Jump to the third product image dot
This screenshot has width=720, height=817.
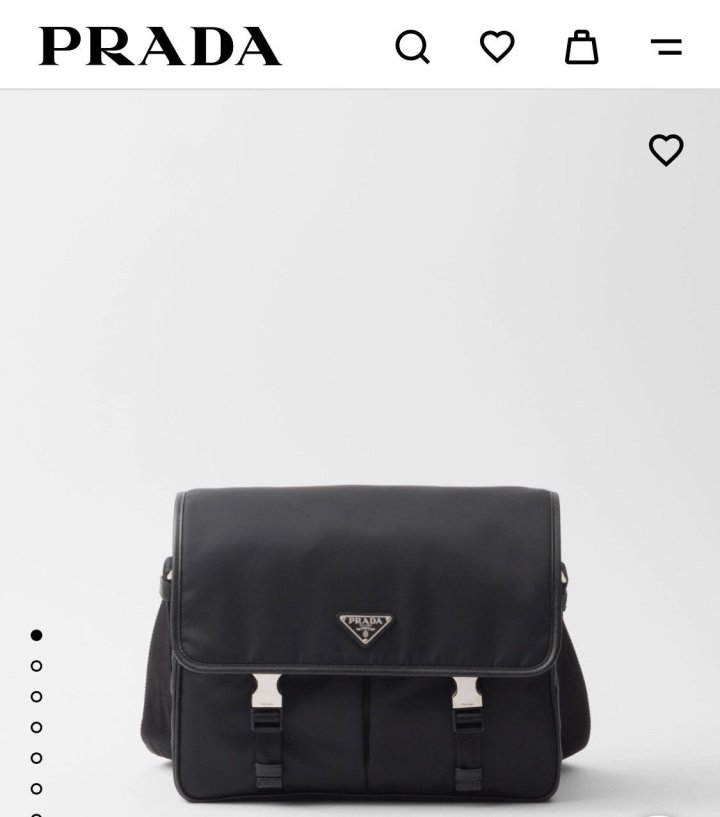click(36, 697)
